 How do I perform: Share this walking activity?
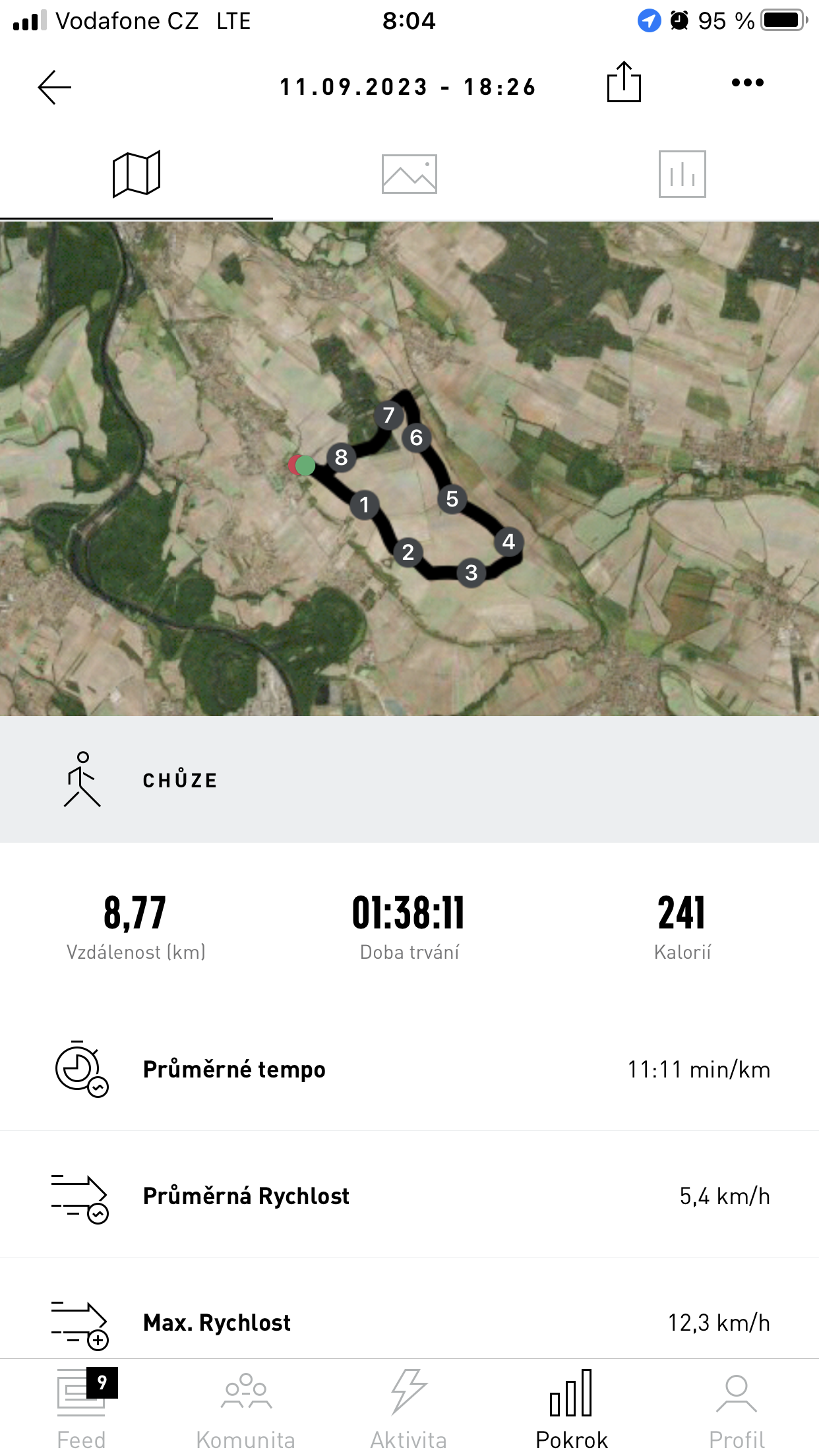click(x=623, y=82)
